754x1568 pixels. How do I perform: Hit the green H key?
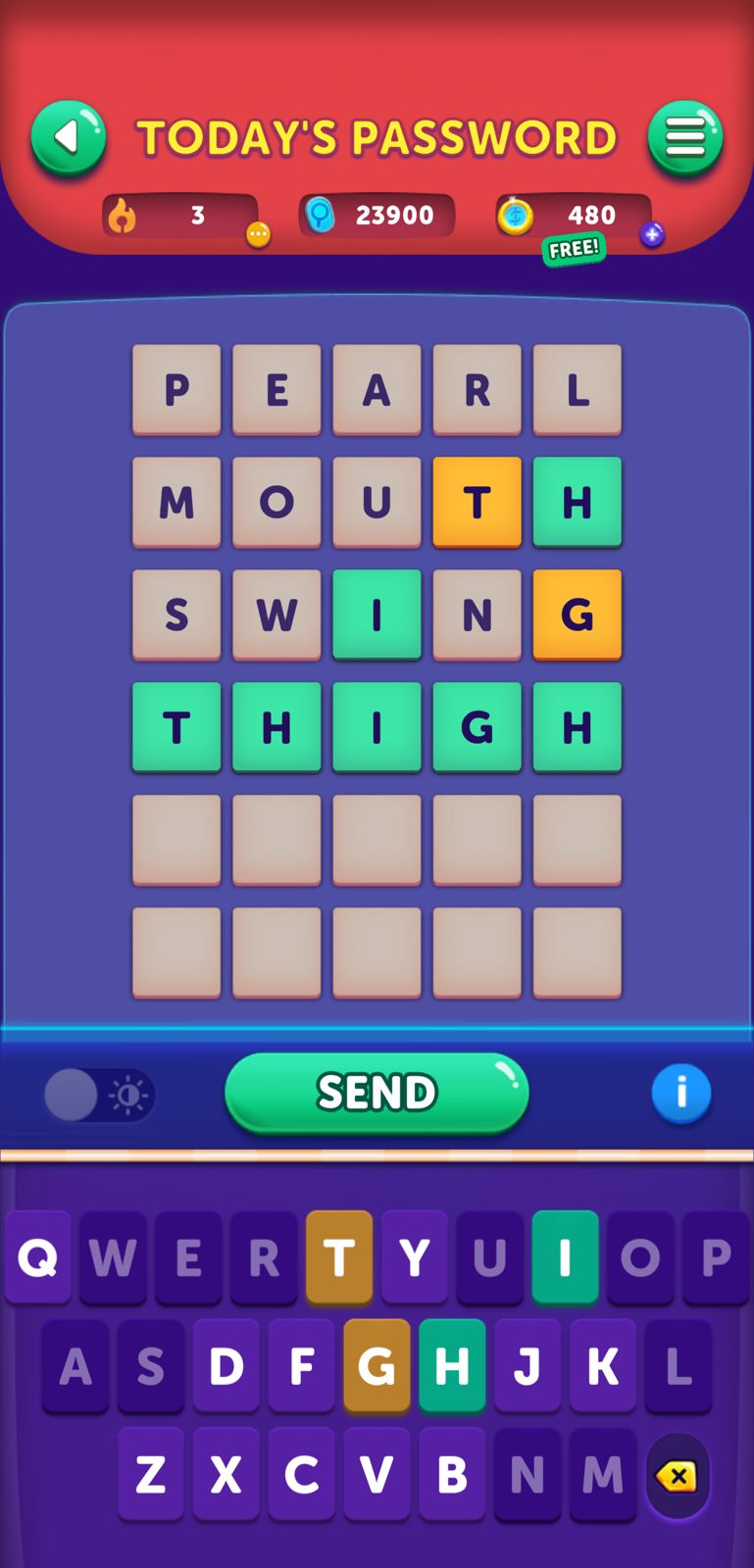click(x=452, y=1365)
